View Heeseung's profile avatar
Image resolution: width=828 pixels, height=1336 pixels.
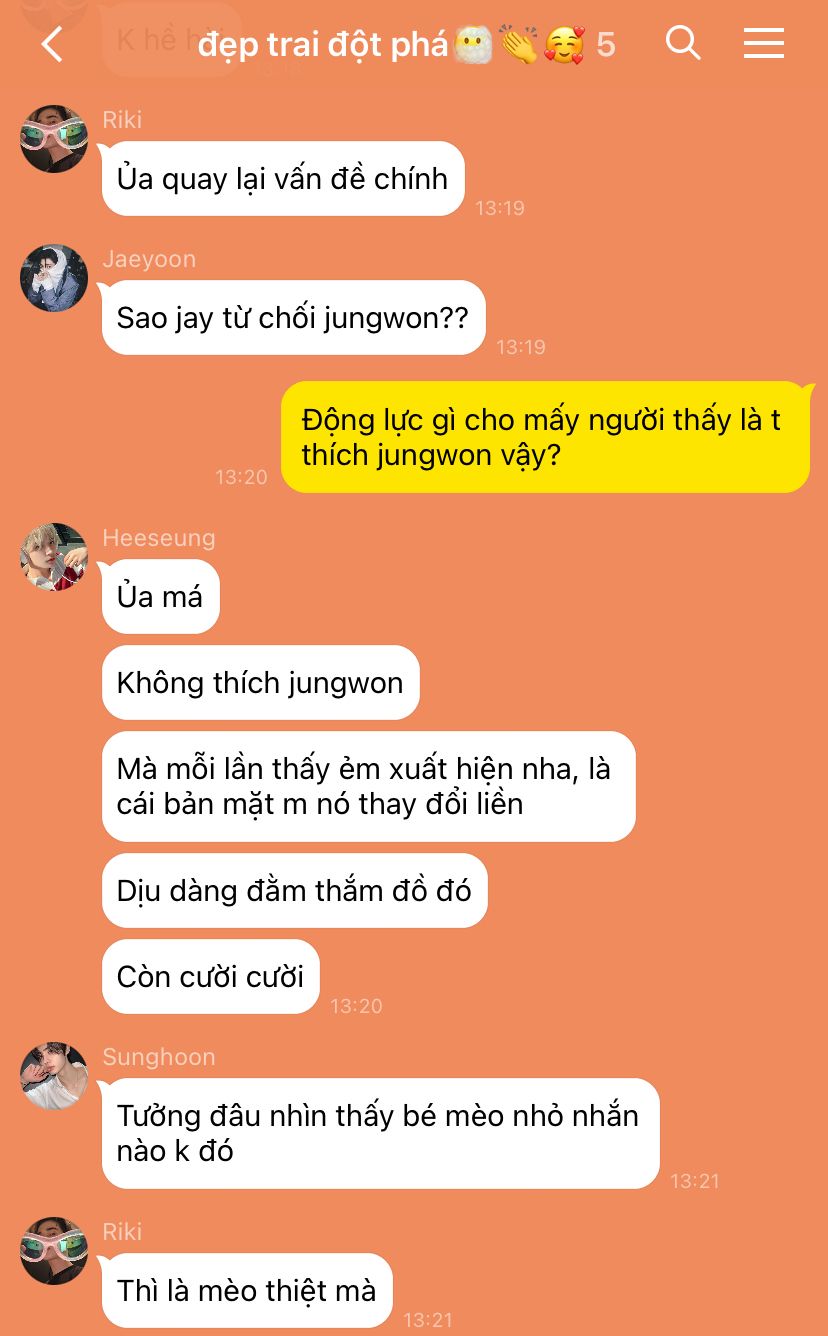point(54,557)
